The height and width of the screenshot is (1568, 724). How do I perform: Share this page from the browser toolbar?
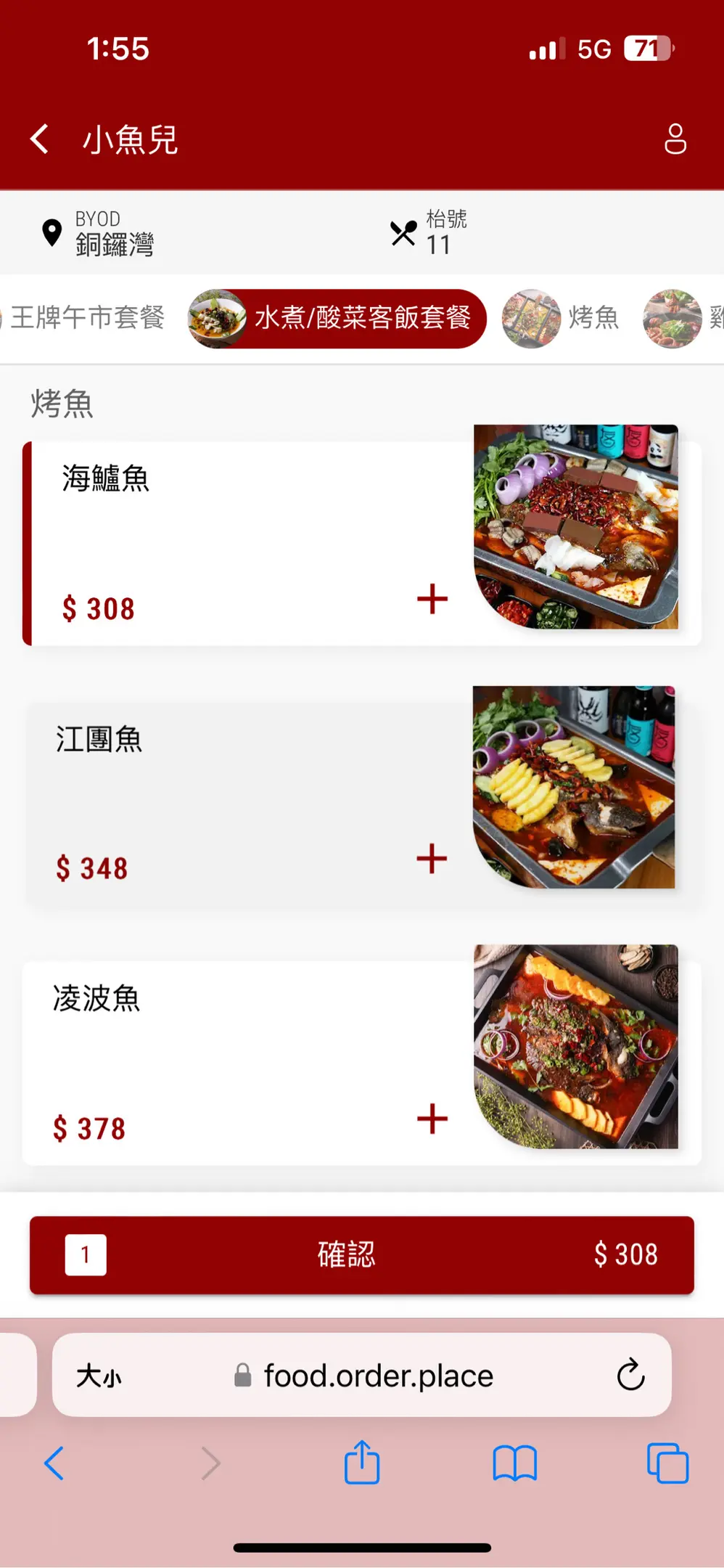click(x=361, y=1463)
